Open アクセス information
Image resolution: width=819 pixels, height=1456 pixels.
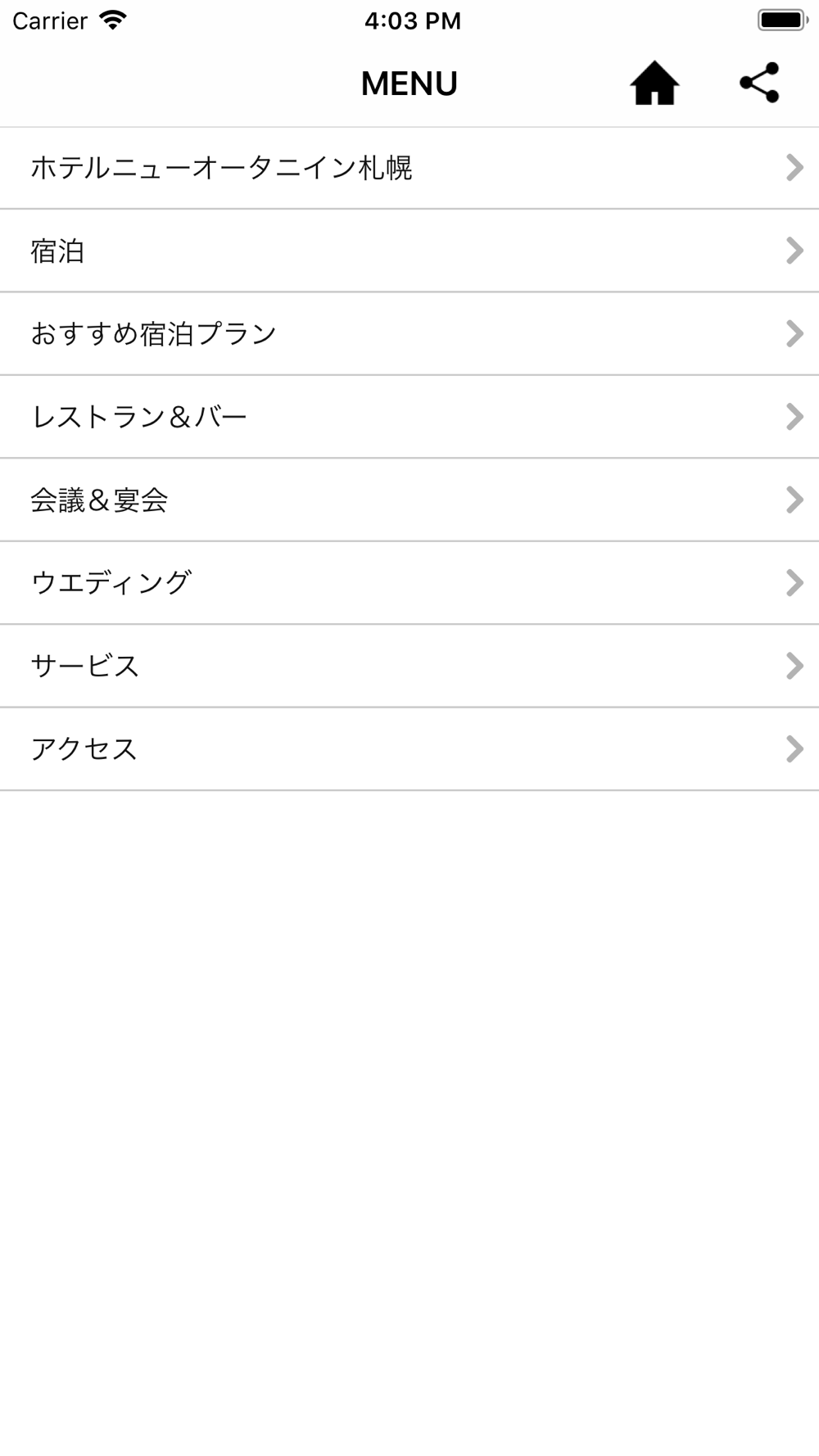[x=409, y=749]
